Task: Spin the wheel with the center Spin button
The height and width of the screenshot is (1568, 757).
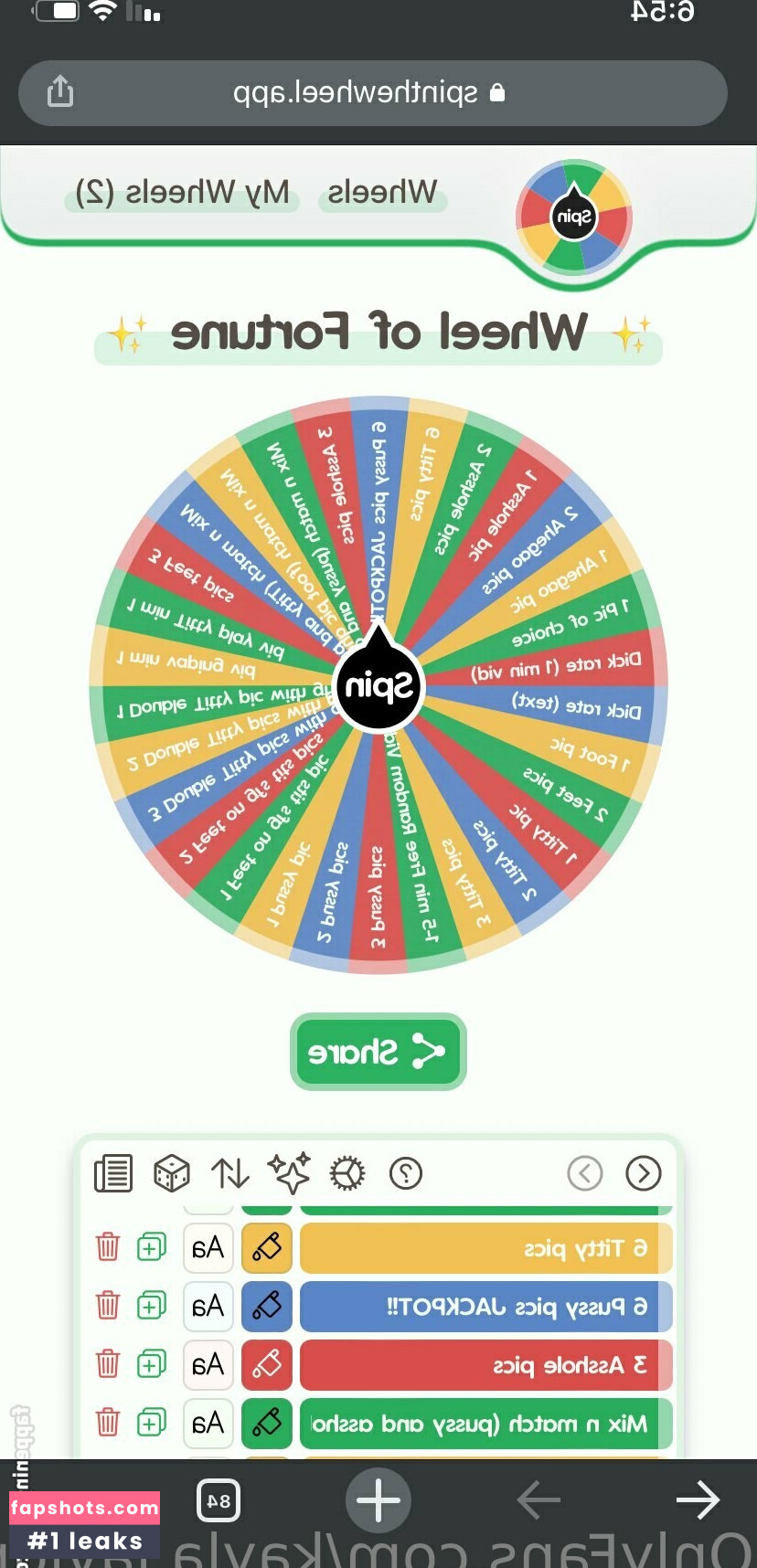Action: click(x=378, y=686)
